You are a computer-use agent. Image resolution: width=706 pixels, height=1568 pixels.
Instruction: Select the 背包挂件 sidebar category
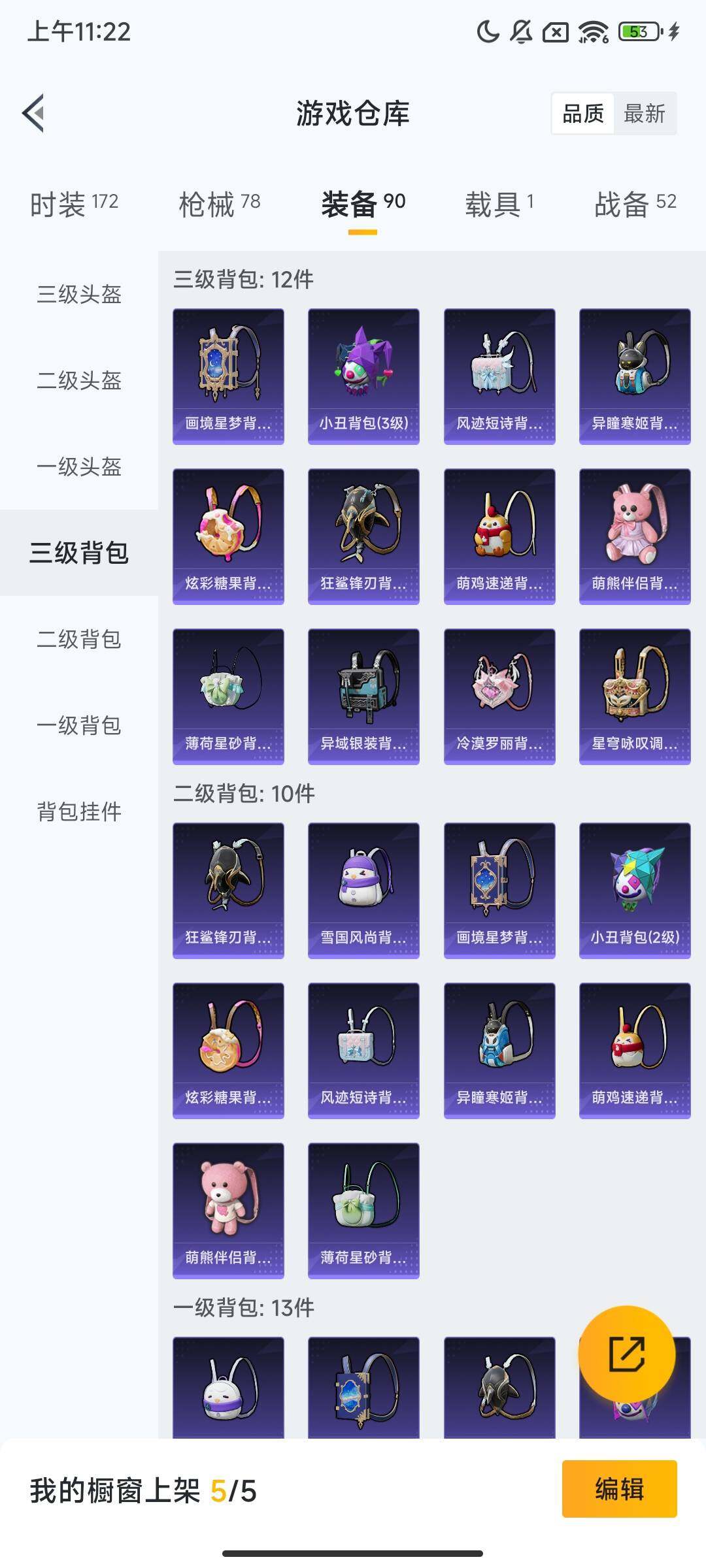(x=78, y=810)
